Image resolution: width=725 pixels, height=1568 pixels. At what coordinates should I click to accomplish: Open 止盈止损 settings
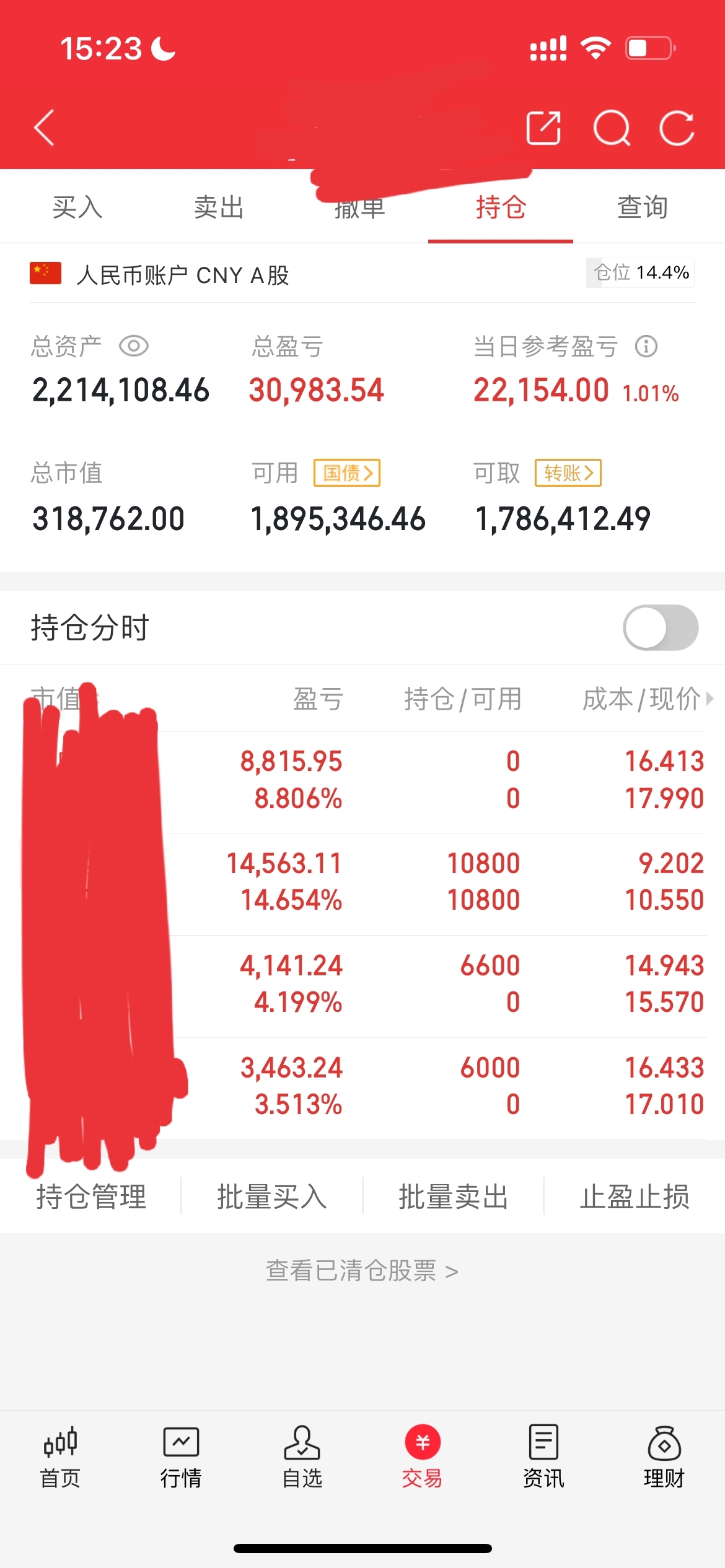[635, 1196]
